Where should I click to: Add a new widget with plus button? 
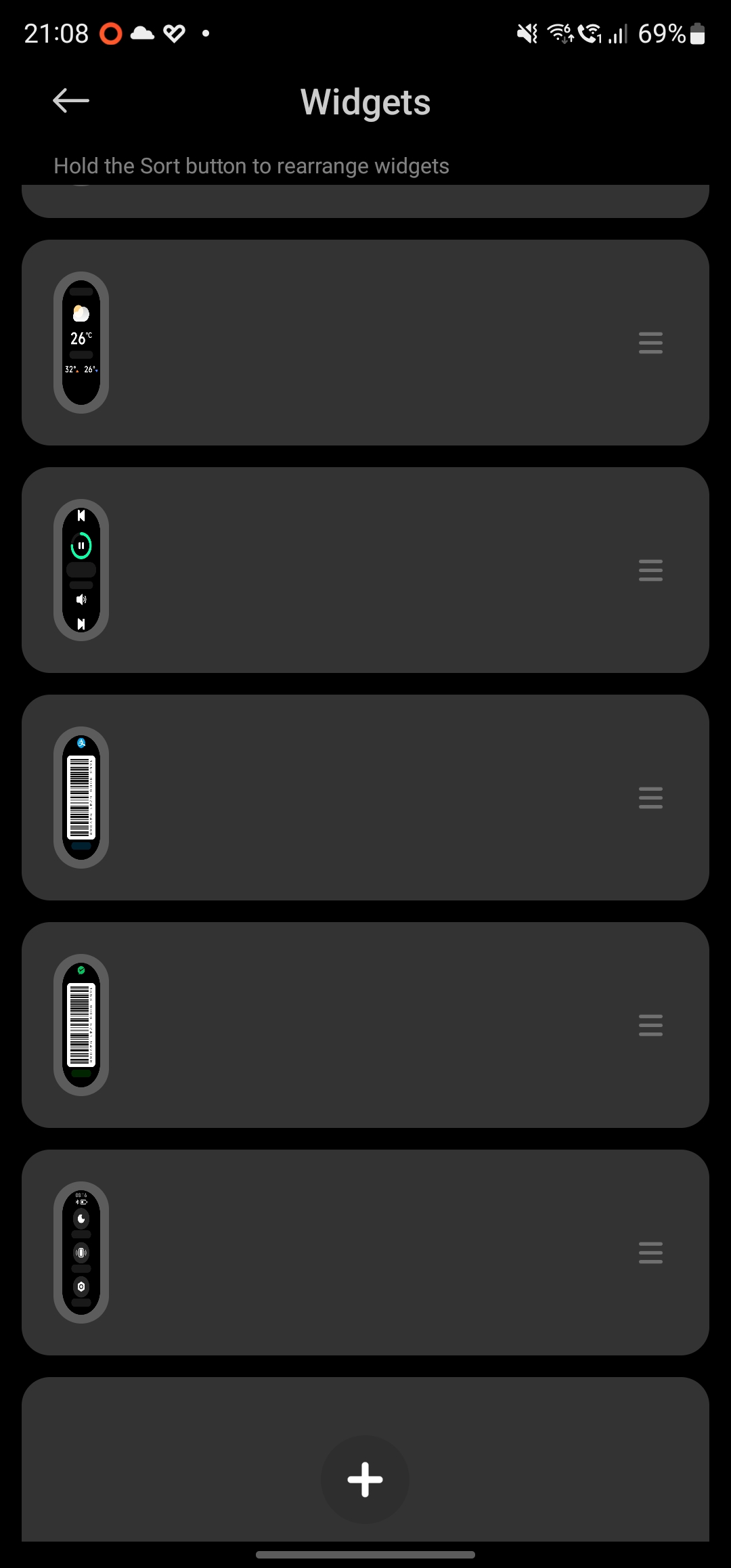(365, 1479)
